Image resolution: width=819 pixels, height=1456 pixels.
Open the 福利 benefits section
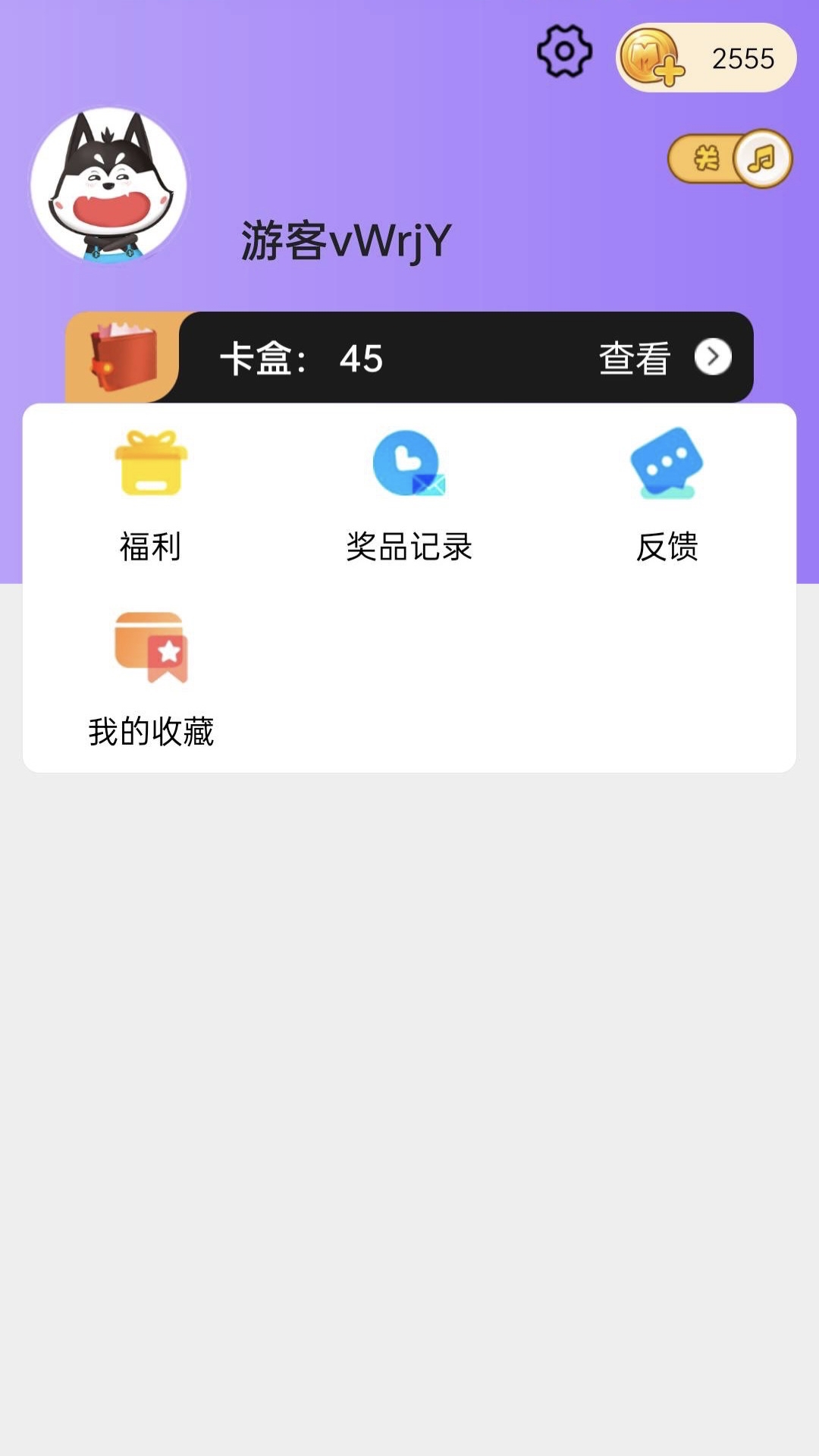pyautogui.click(x=150, y=496)
